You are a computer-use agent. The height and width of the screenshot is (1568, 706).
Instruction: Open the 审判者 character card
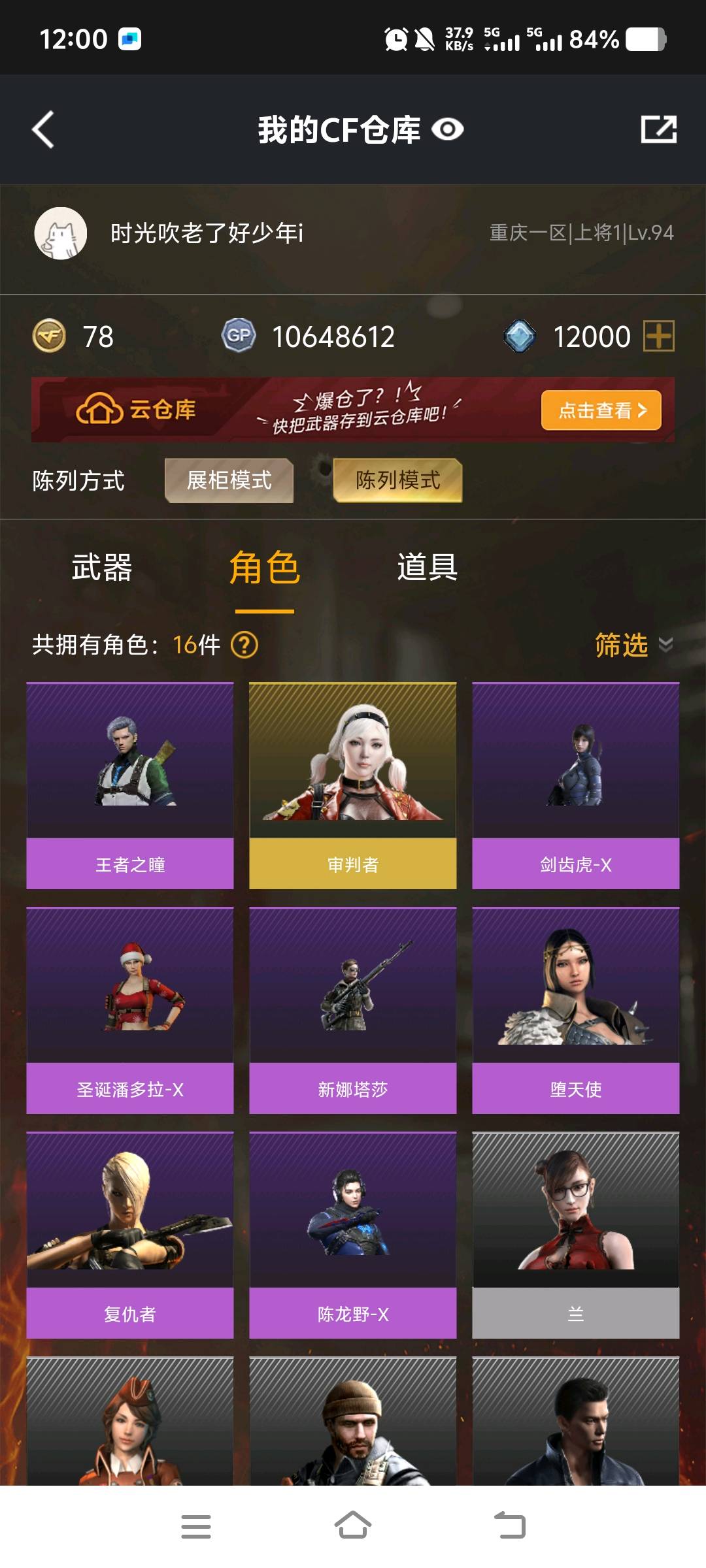[353, 785]
